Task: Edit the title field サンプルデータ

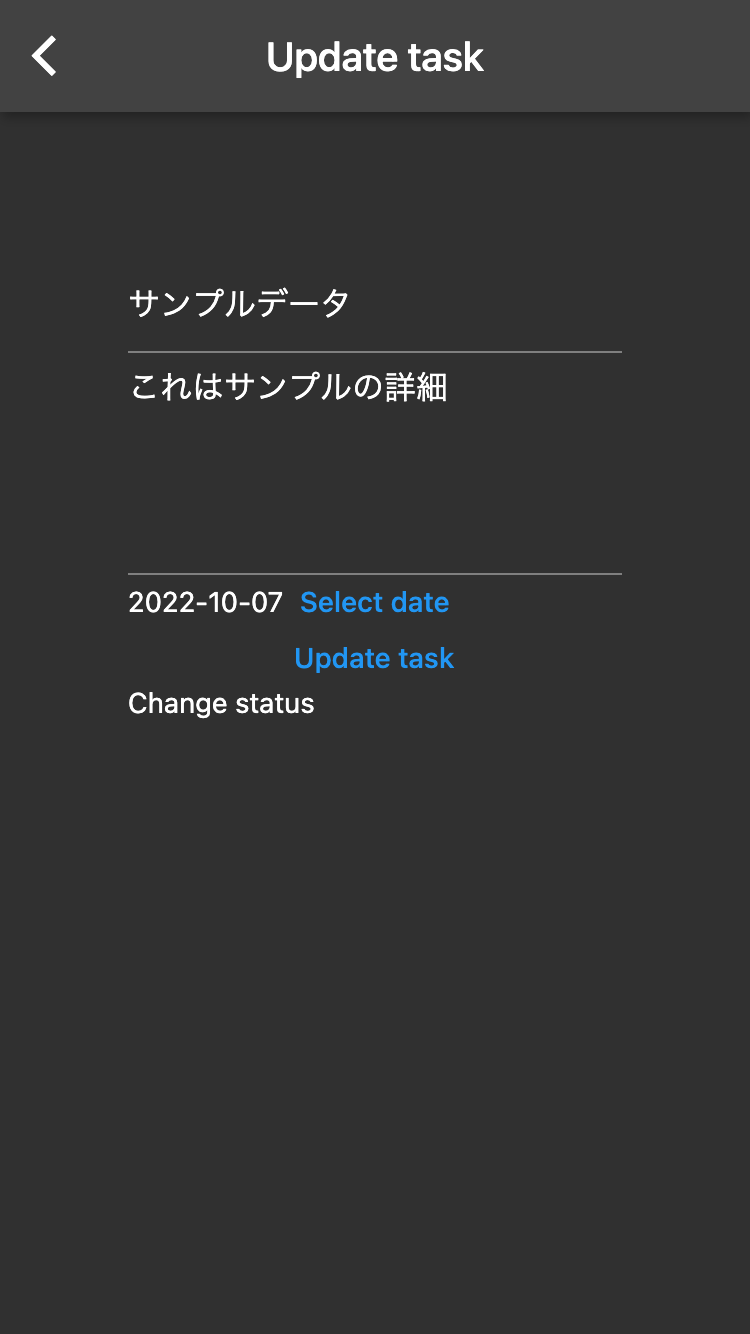Action: [x=374, y=303]
